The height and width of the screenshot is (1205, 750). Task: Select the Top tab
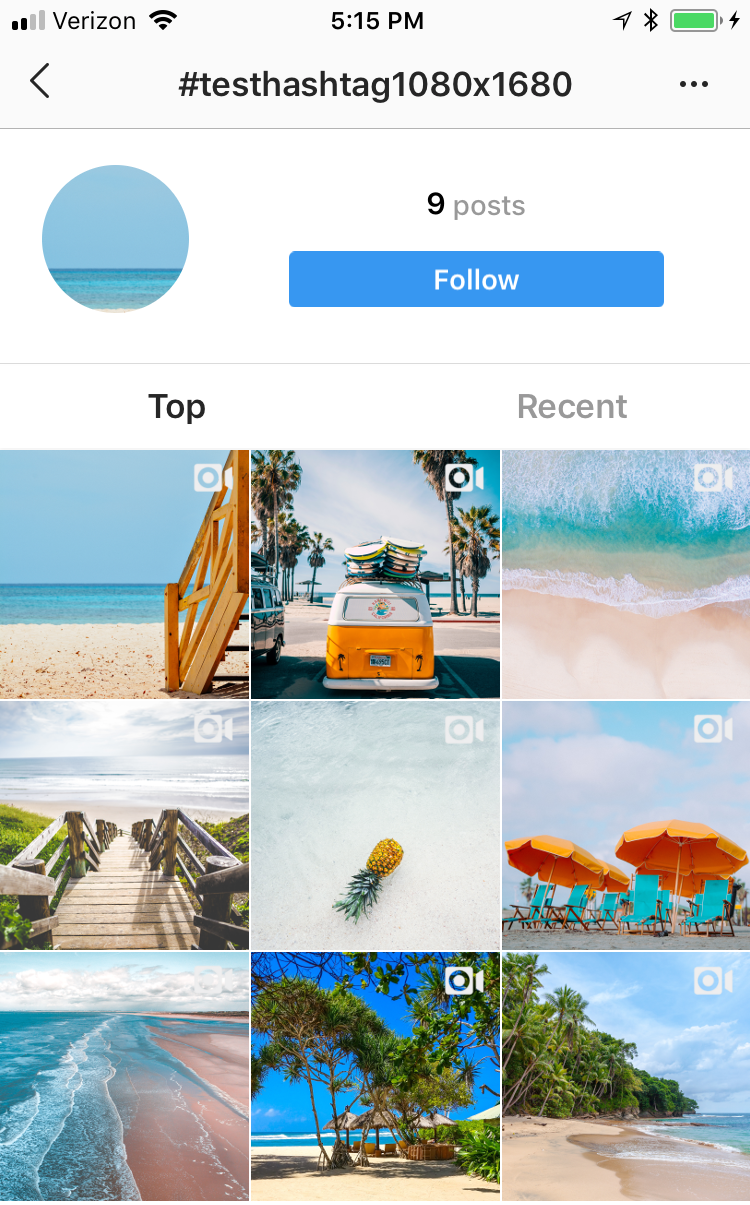[x=177, y=407]
